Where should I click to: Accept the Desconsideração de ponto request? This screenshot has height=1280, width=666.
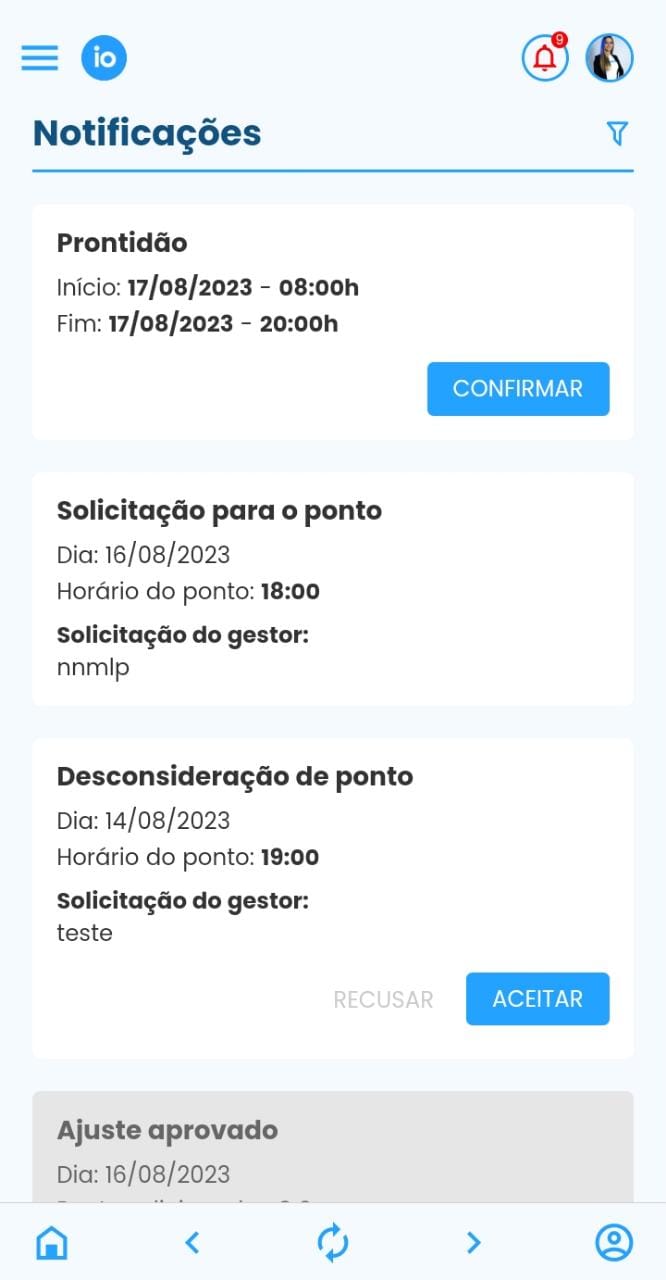click(537, 999)
